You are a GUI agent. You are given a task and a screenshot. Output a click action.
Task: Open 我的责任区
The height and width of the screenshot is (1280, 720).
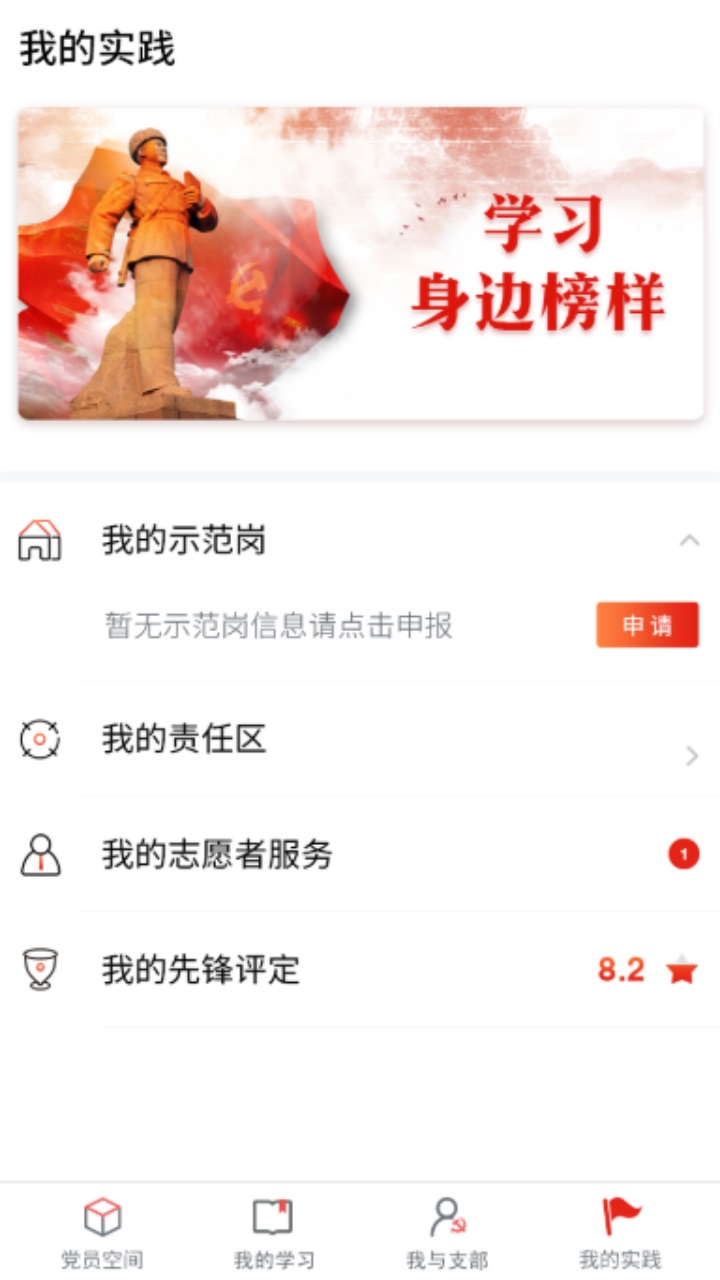(x=360, y=741)
